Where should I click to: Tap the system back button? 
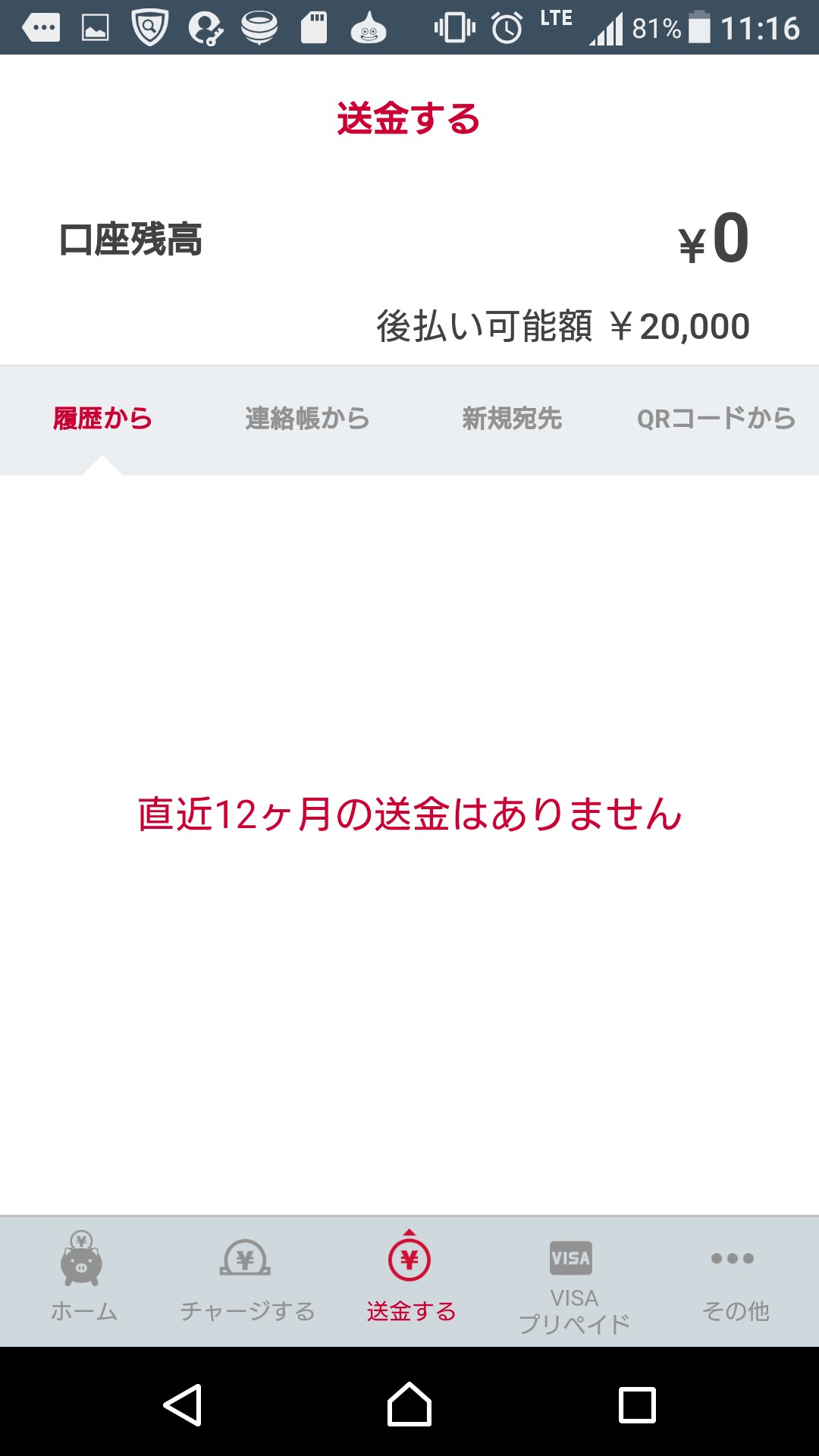coord(183,1404)
